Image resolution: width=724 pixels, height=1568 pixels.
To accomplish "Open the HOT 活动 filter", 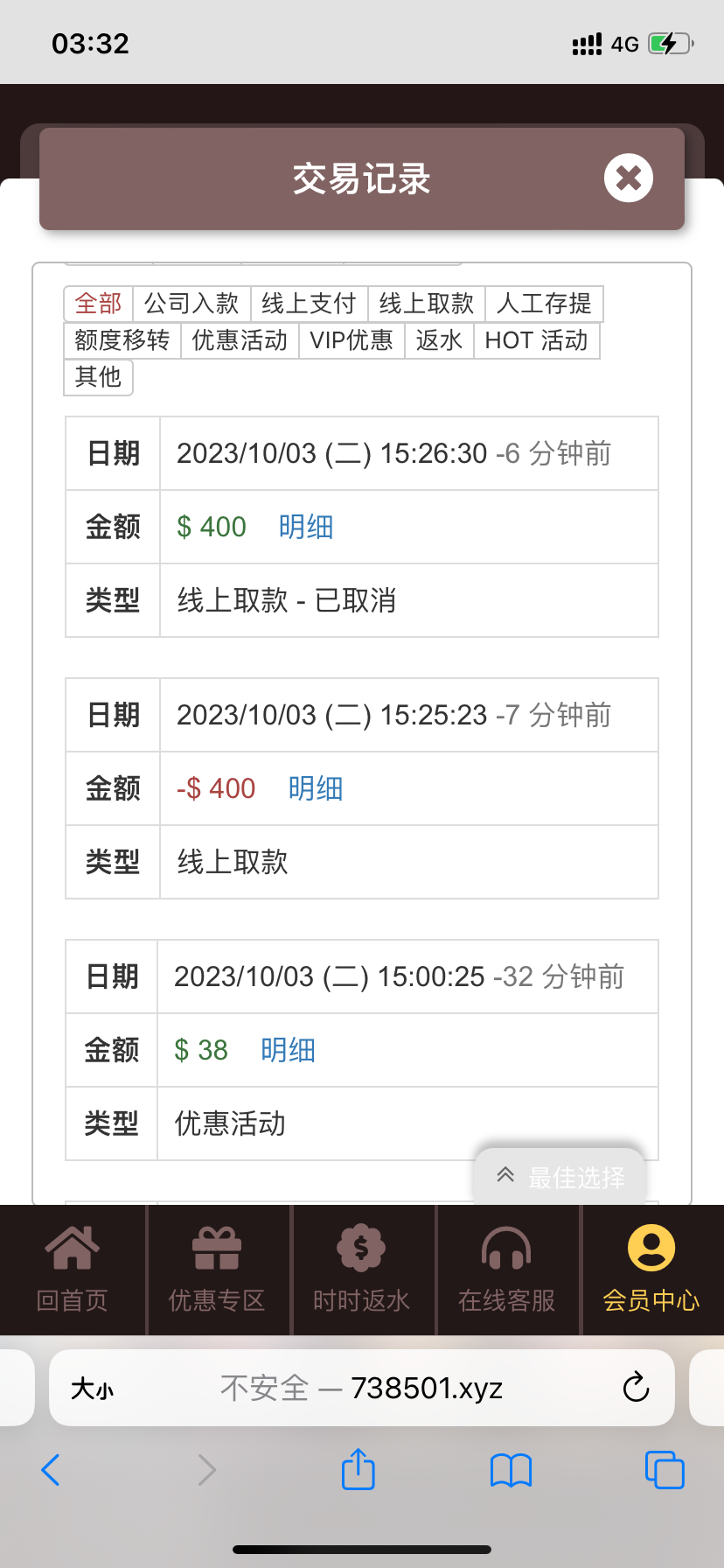I will [x=536, y=340].
